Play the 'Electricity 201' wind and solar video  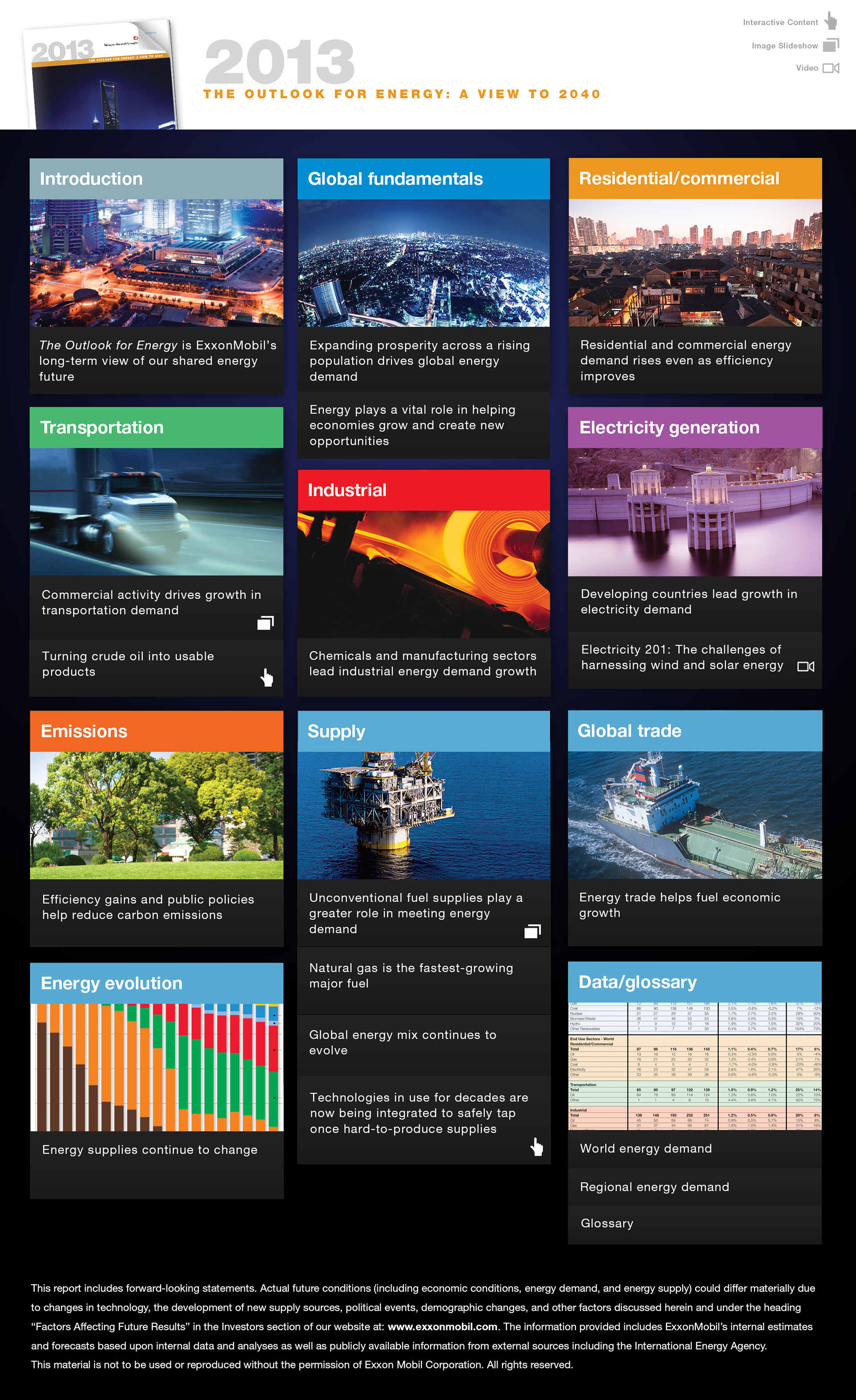pos(695,658)
